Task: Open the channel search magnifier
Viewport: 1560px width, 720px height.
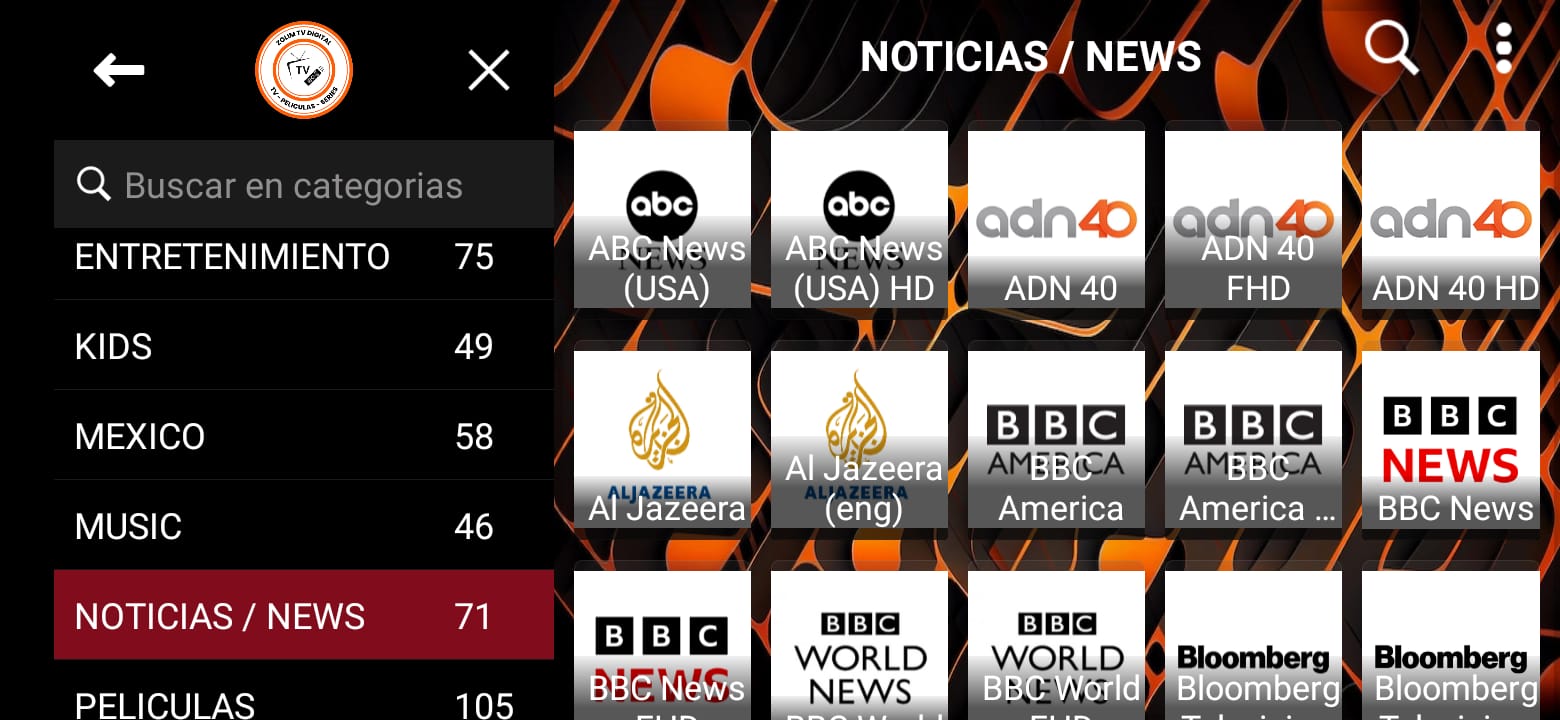Action: [x=1391, y=47]
